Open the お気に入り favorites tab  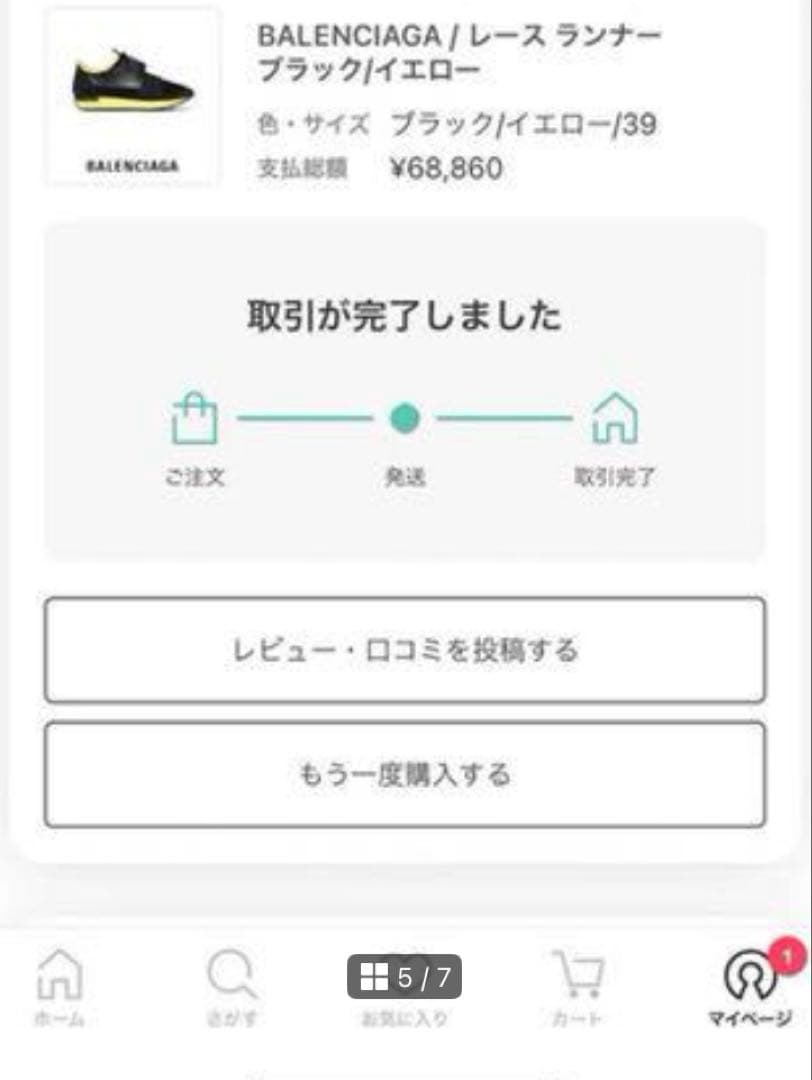[x=405, y=1017]
